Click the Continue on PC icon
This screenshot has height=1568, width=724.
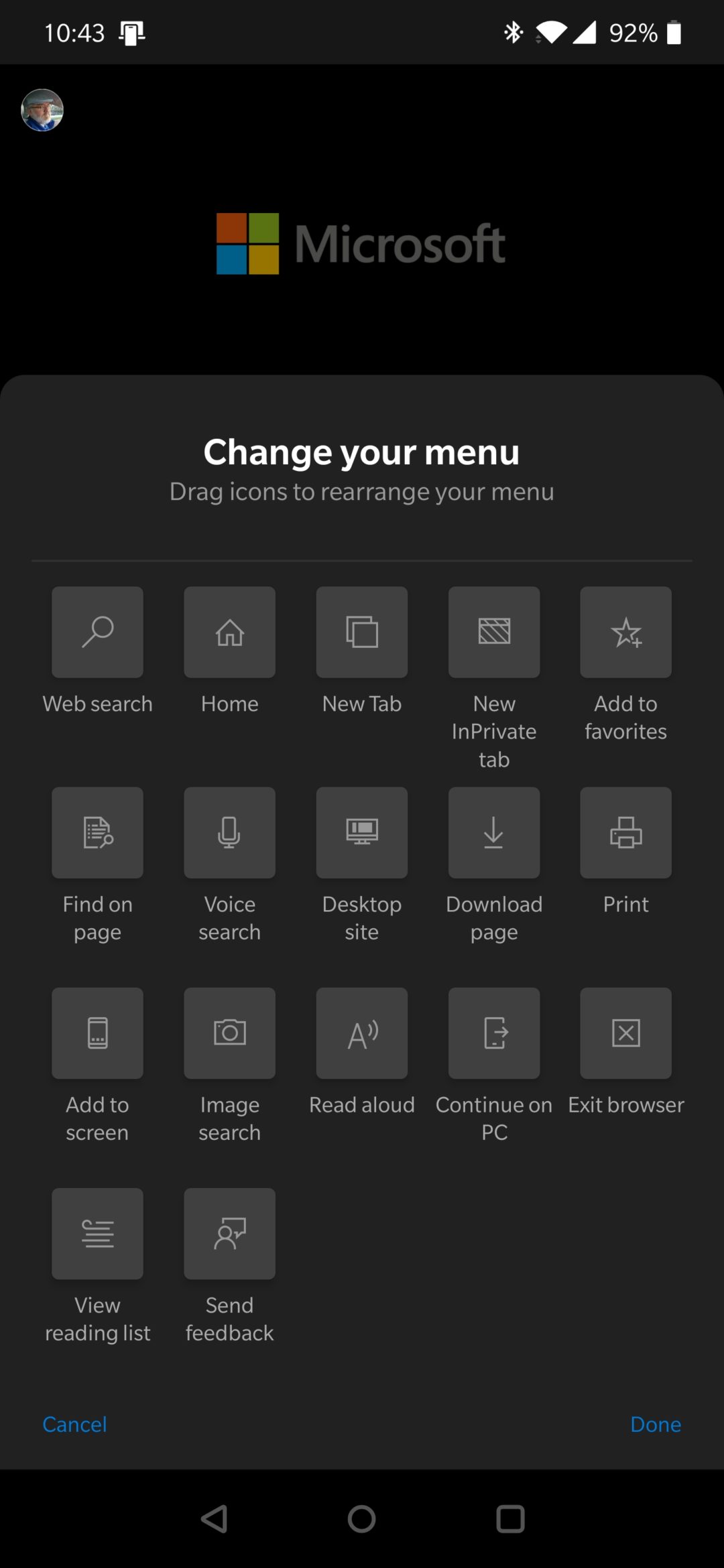[493, 1033]
